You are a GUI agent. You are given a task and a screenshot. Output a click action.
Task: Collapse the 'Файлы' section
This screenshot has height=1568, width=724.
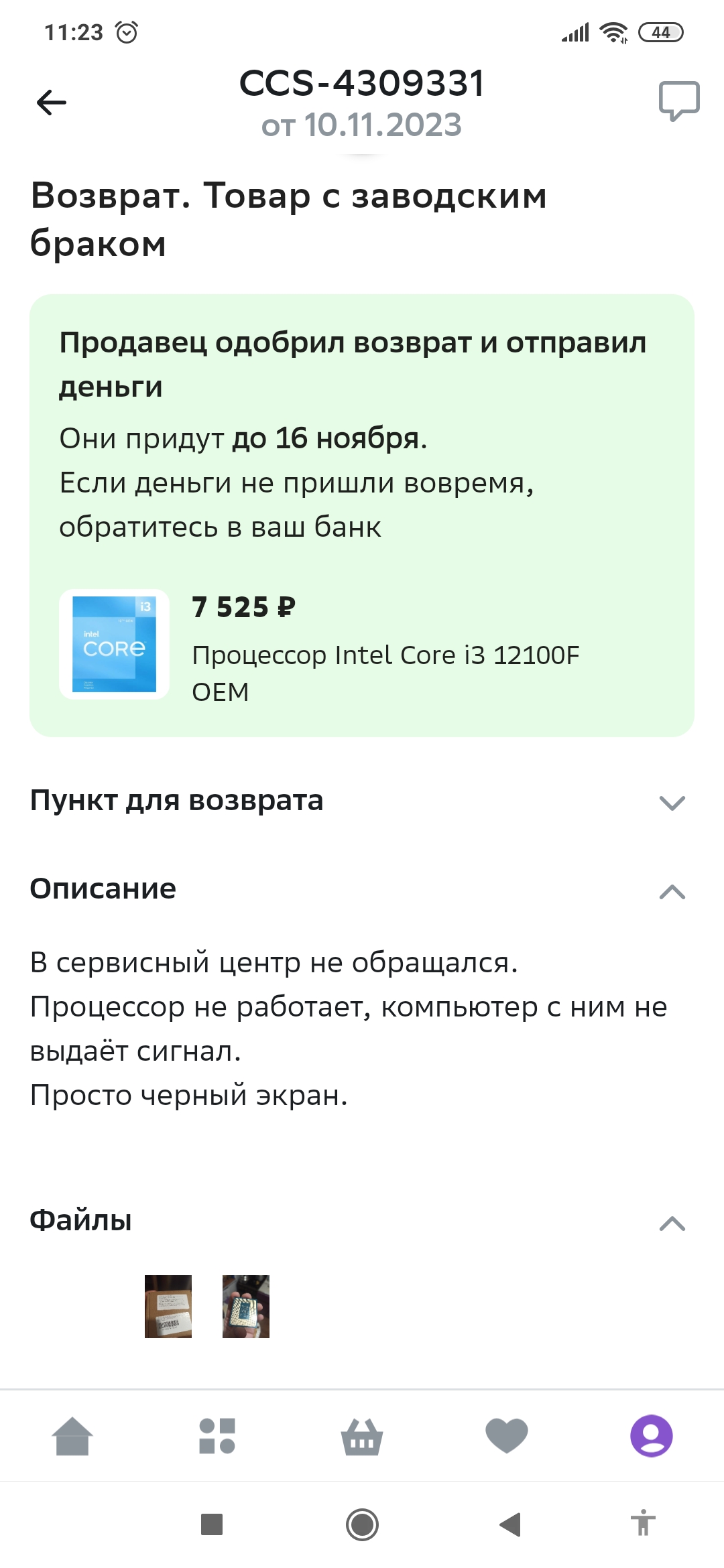coord(672,1223)
